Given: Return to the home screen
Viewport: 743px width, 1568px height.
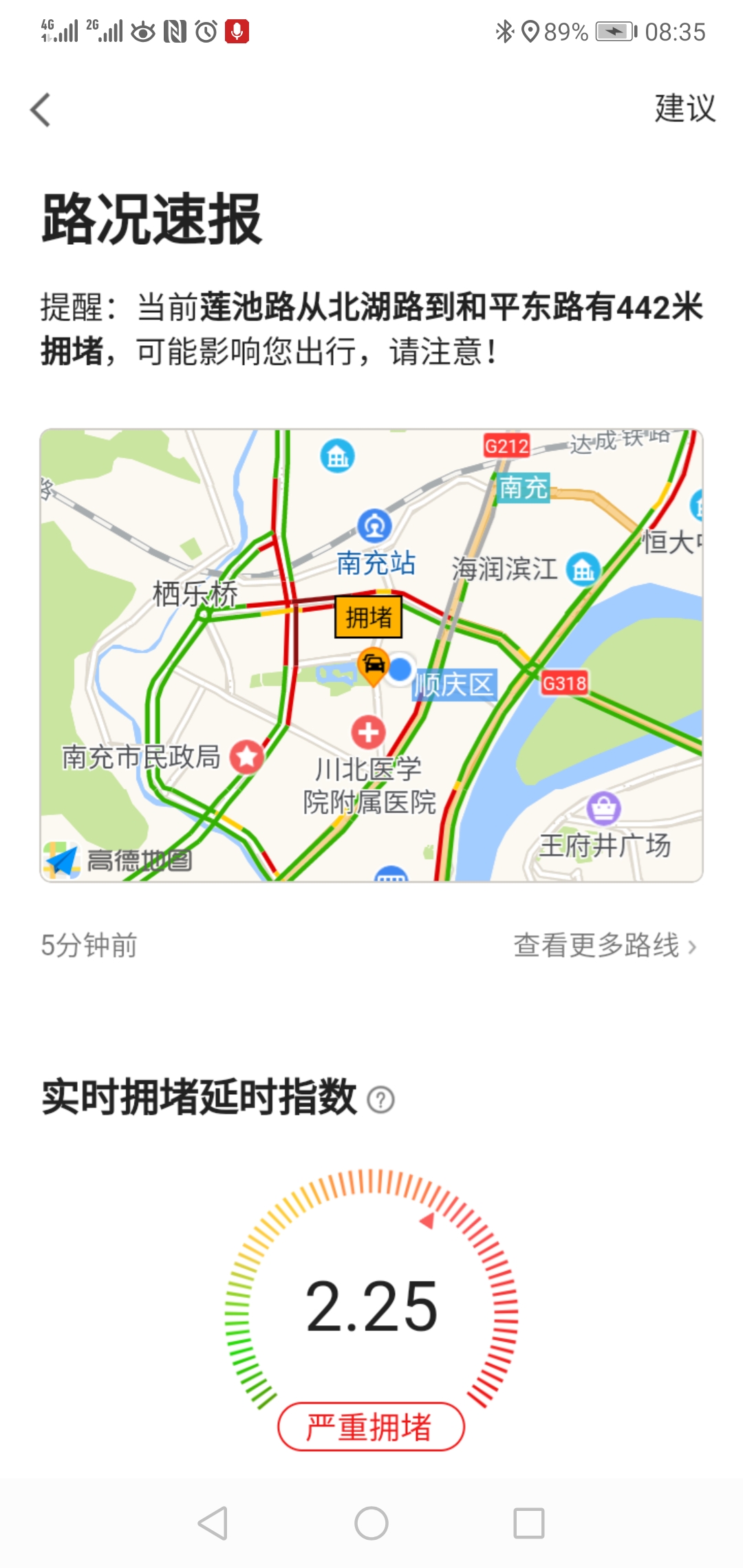Looking at the screenshot, I should coord(371,1523).
